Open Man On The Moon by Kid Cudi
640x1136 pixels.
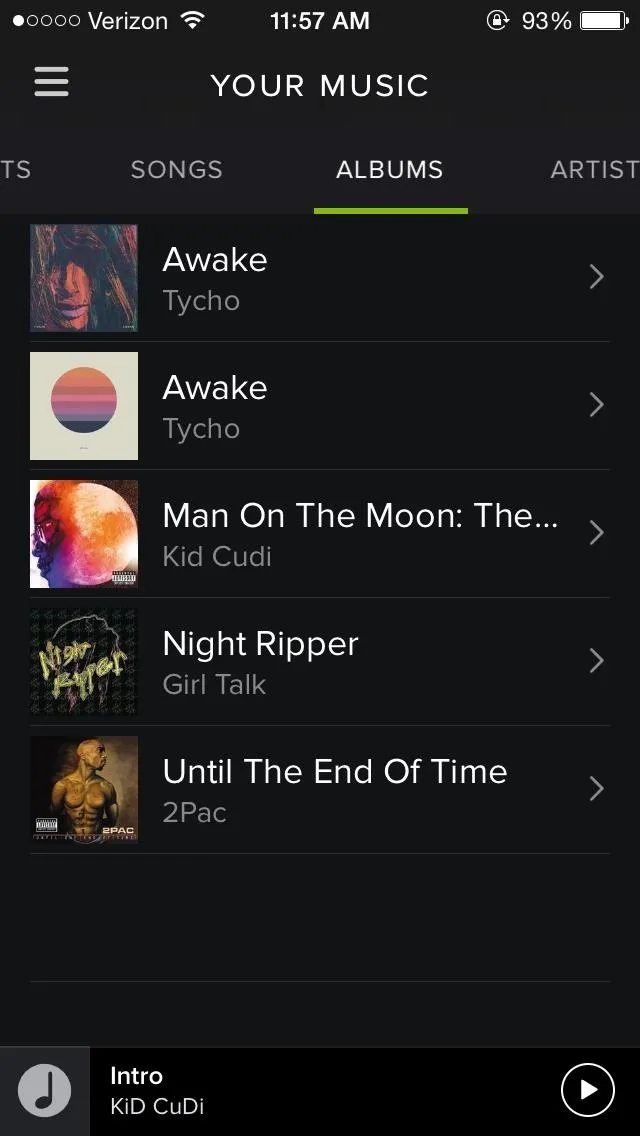pyautogui.click(x=320, y=534)
